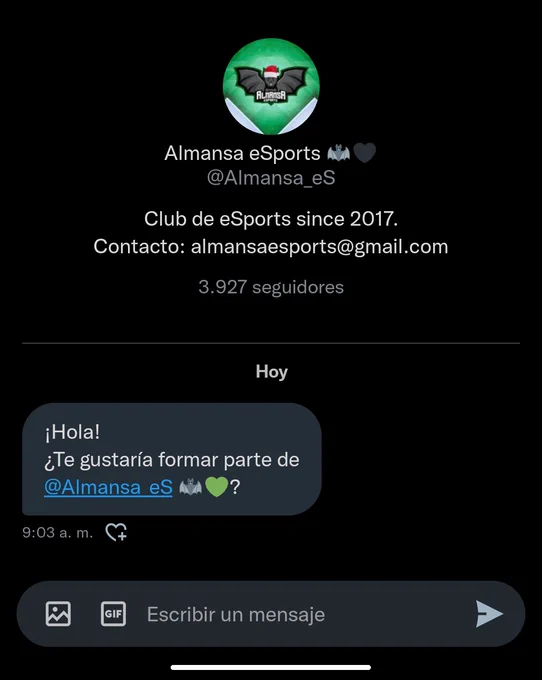Add a heart reaction to the message
This screenshot has height=680, width=542.
(x=116, y=532)
